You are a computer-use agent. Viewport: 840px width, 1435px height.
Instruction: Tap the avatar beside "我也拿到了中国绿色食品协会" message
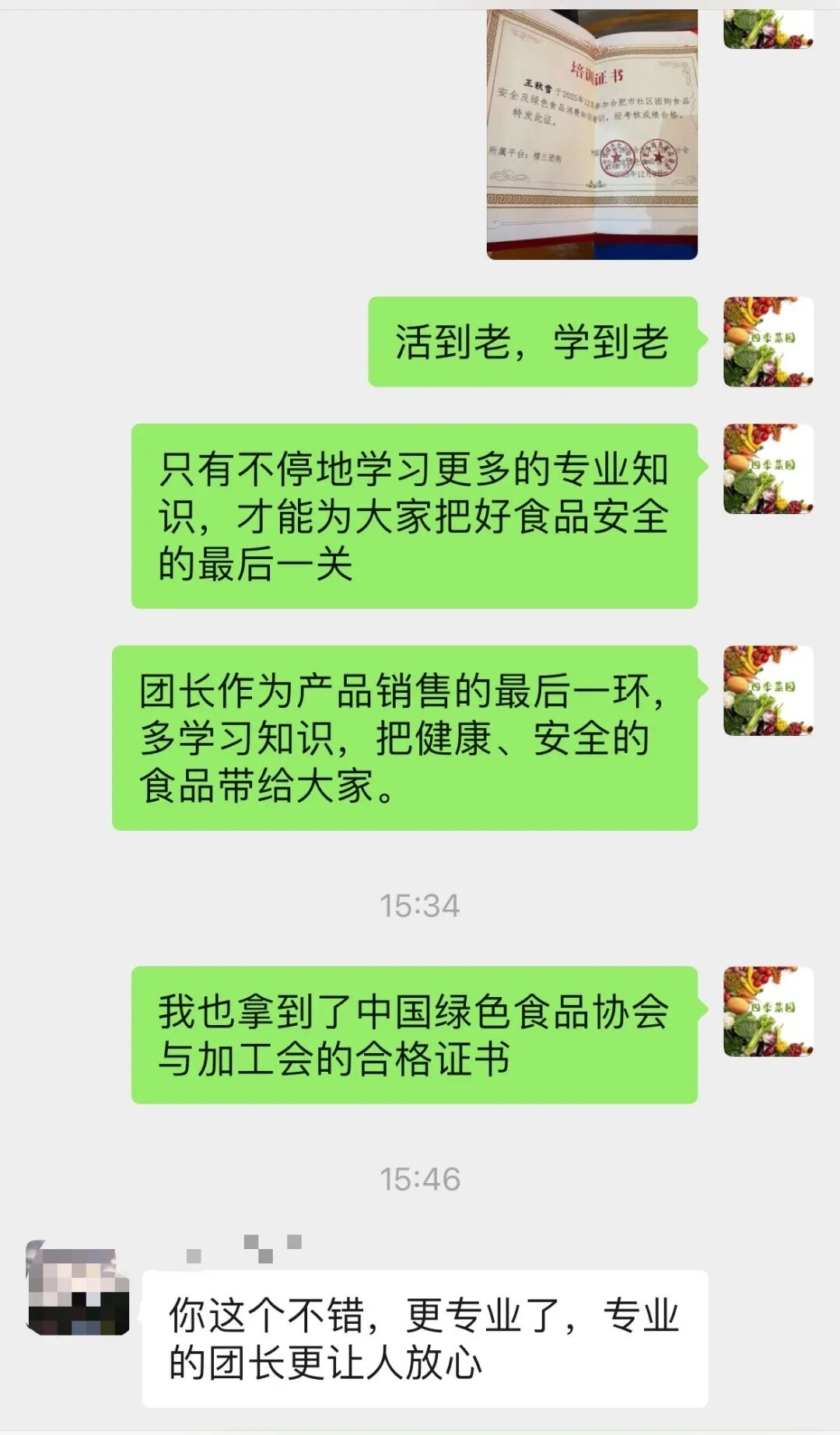(768, 1010)
